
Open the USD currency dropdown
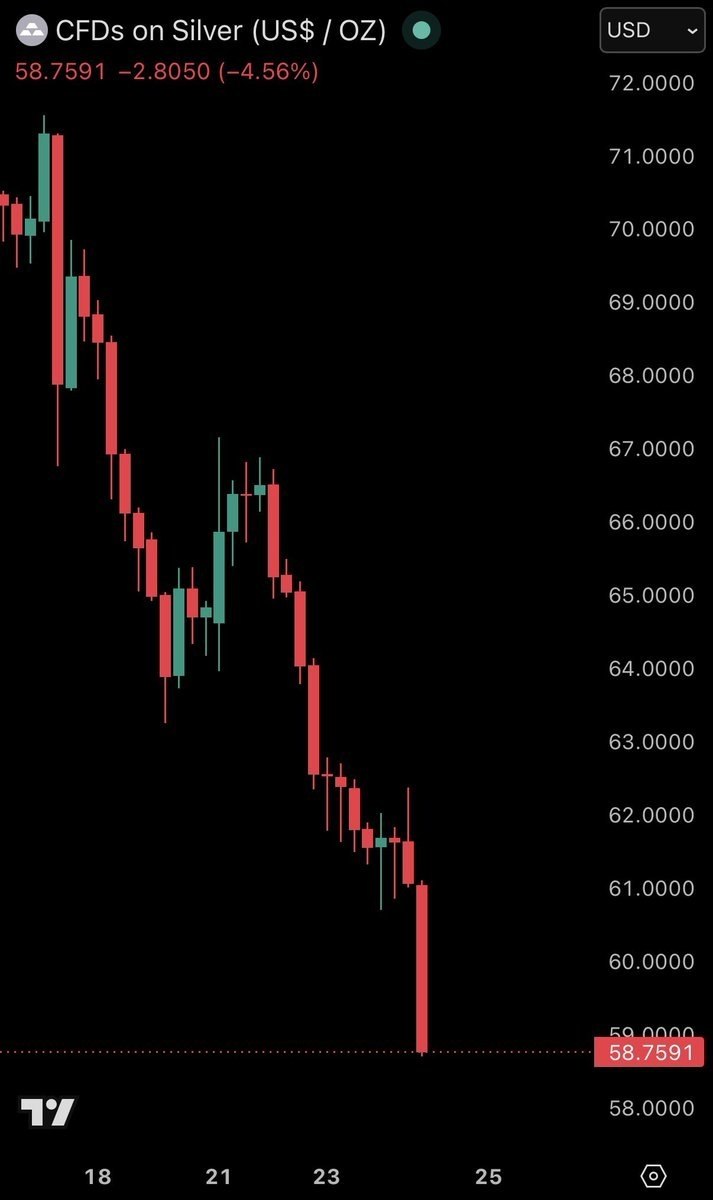(x=651, y=31)
